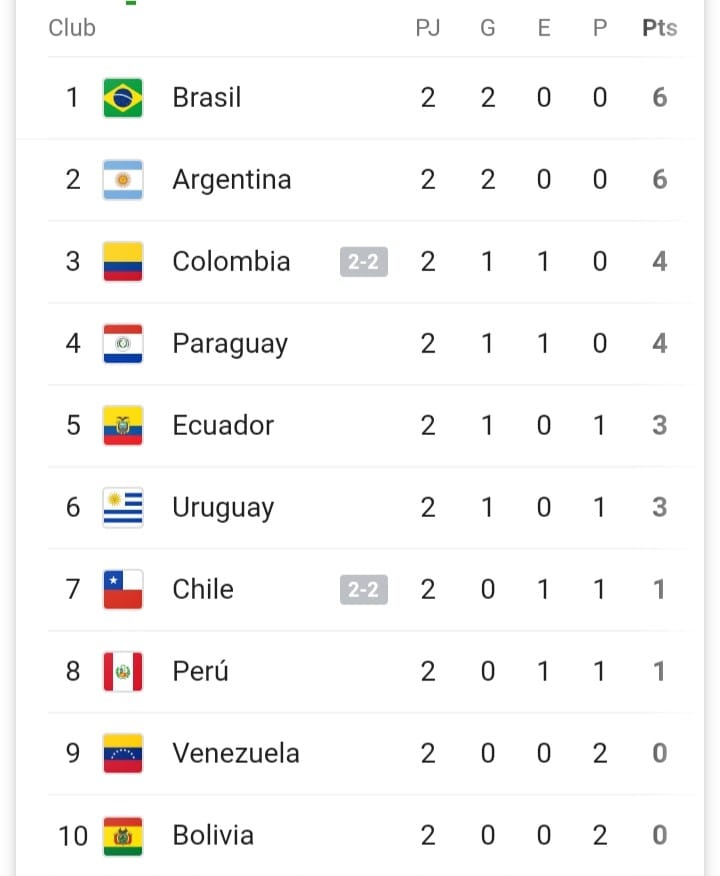Tap the 2-2 live score next to Colombia
This screenshot has height=876, width=720.
(x=364, y=261)
